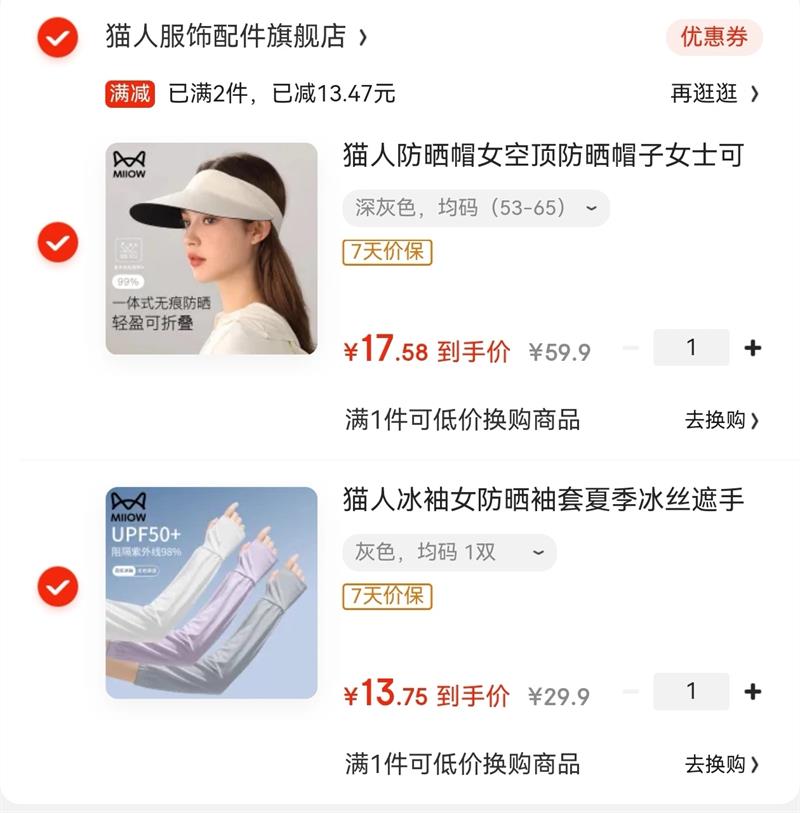Tap 去换购 under the sun hat

click(x=721, y=420)
